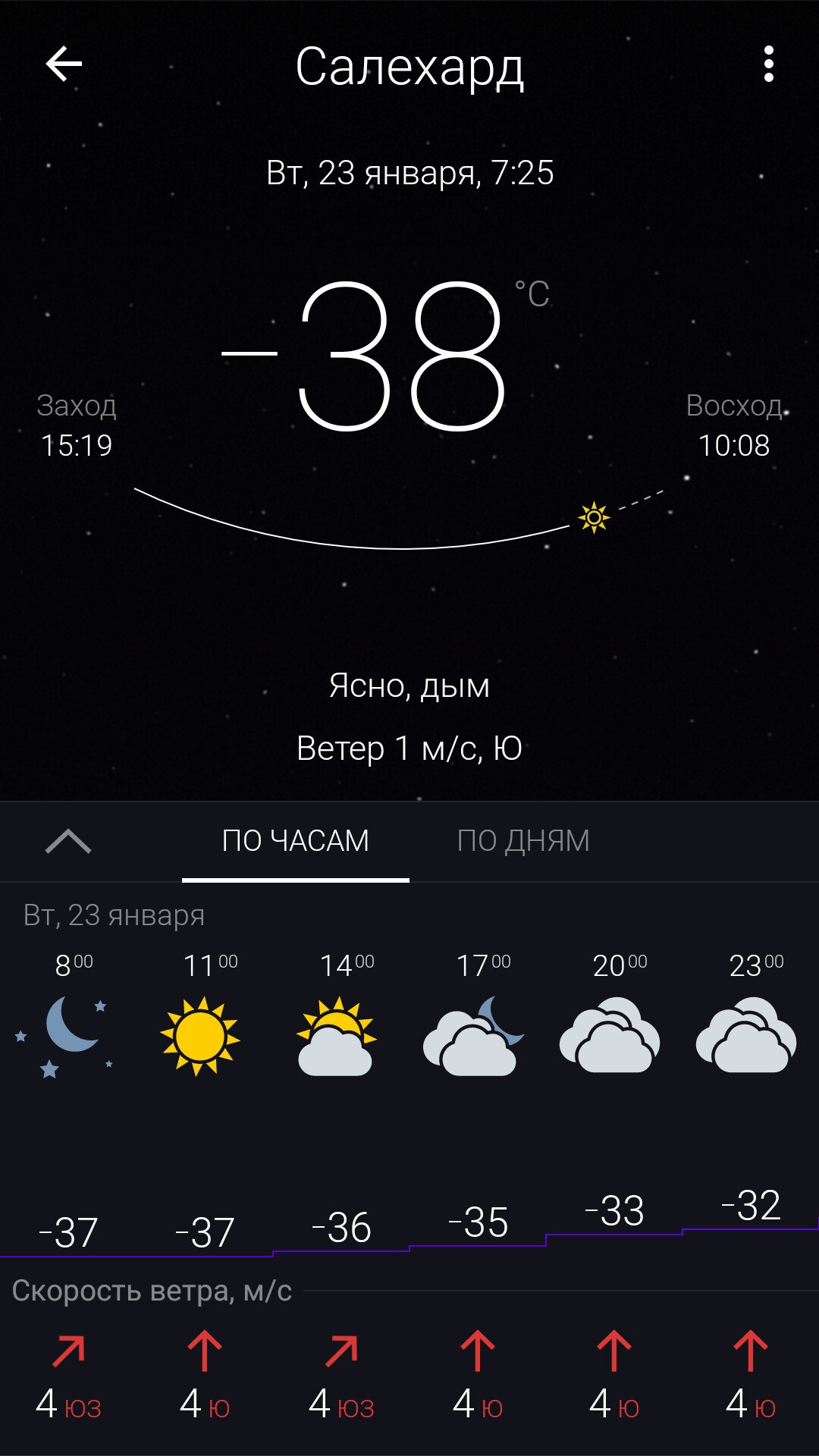The width and height of the screenshot is (819, 1456).
Task: Switch to the ПО ДНЯМ tab
Action: [523, 841]
